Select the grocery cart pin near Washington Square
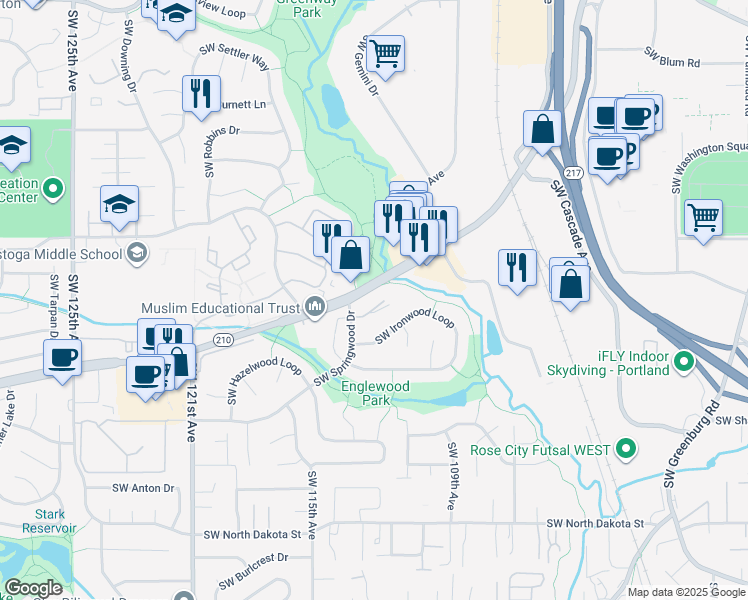This screenshot has height=600, width=748. (x=704, y=216)
